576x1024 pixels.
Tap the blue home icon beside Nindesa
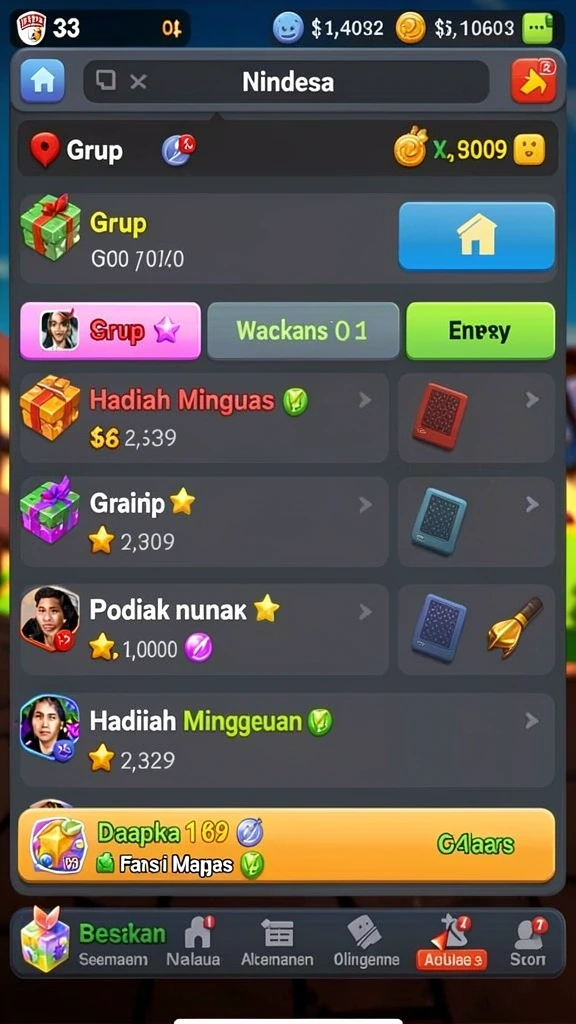click(x=42, y=82)
